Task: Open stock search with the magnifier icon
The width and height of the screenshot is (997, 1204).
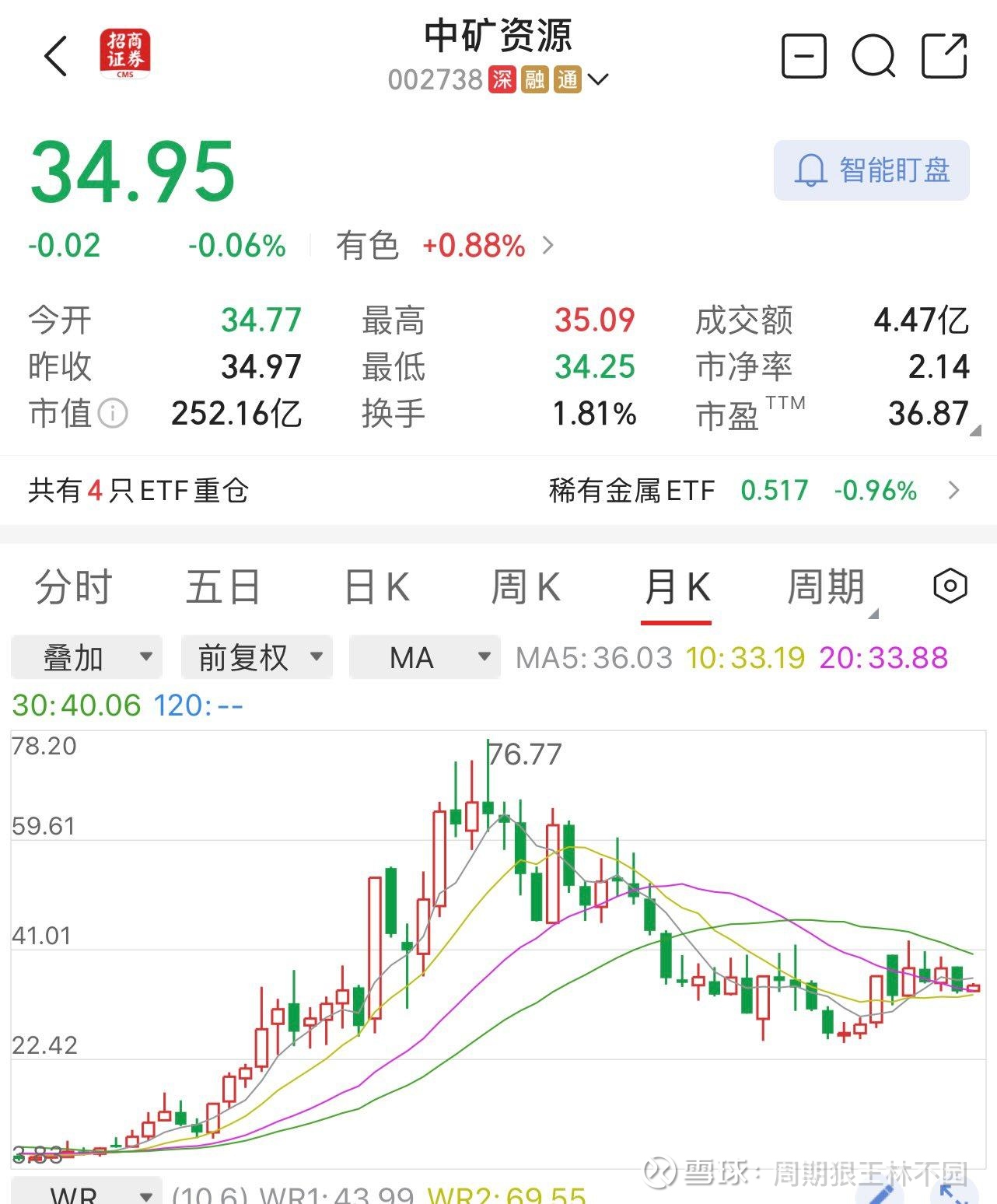Action: 874,56
